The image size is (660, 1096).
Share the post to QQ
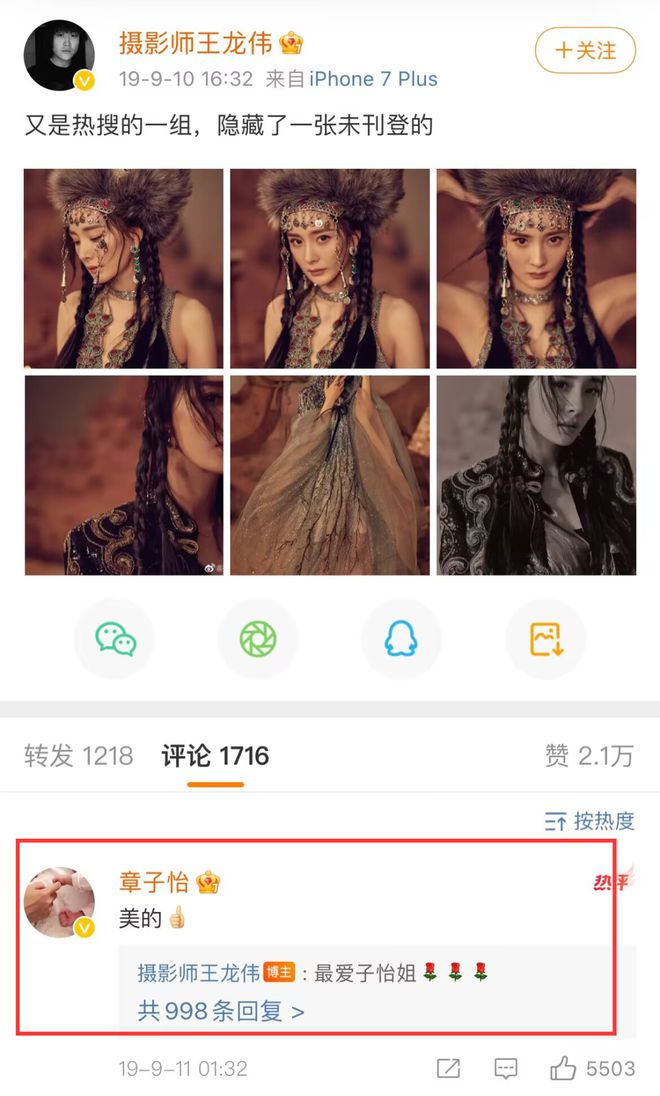point(400,638)
